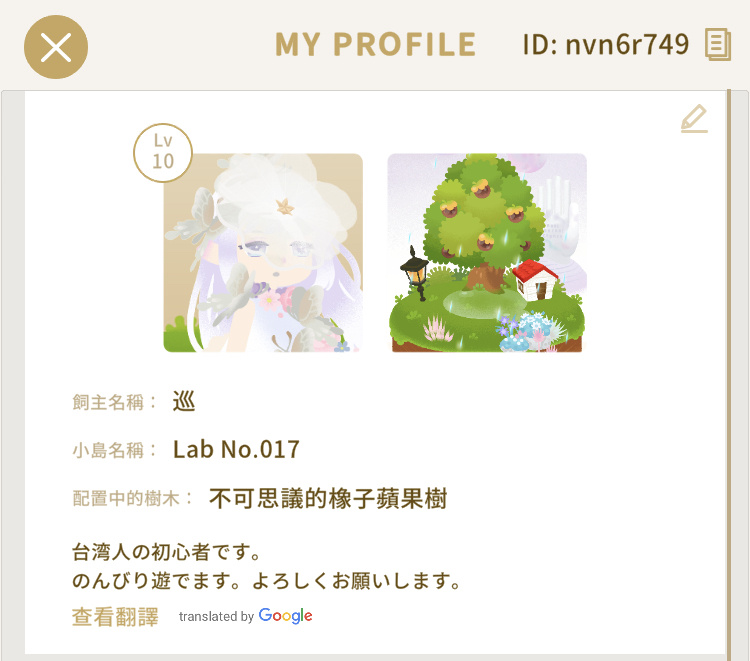
Task: Tap 查看翻譯 to view translation
Action: coord(115,616)
